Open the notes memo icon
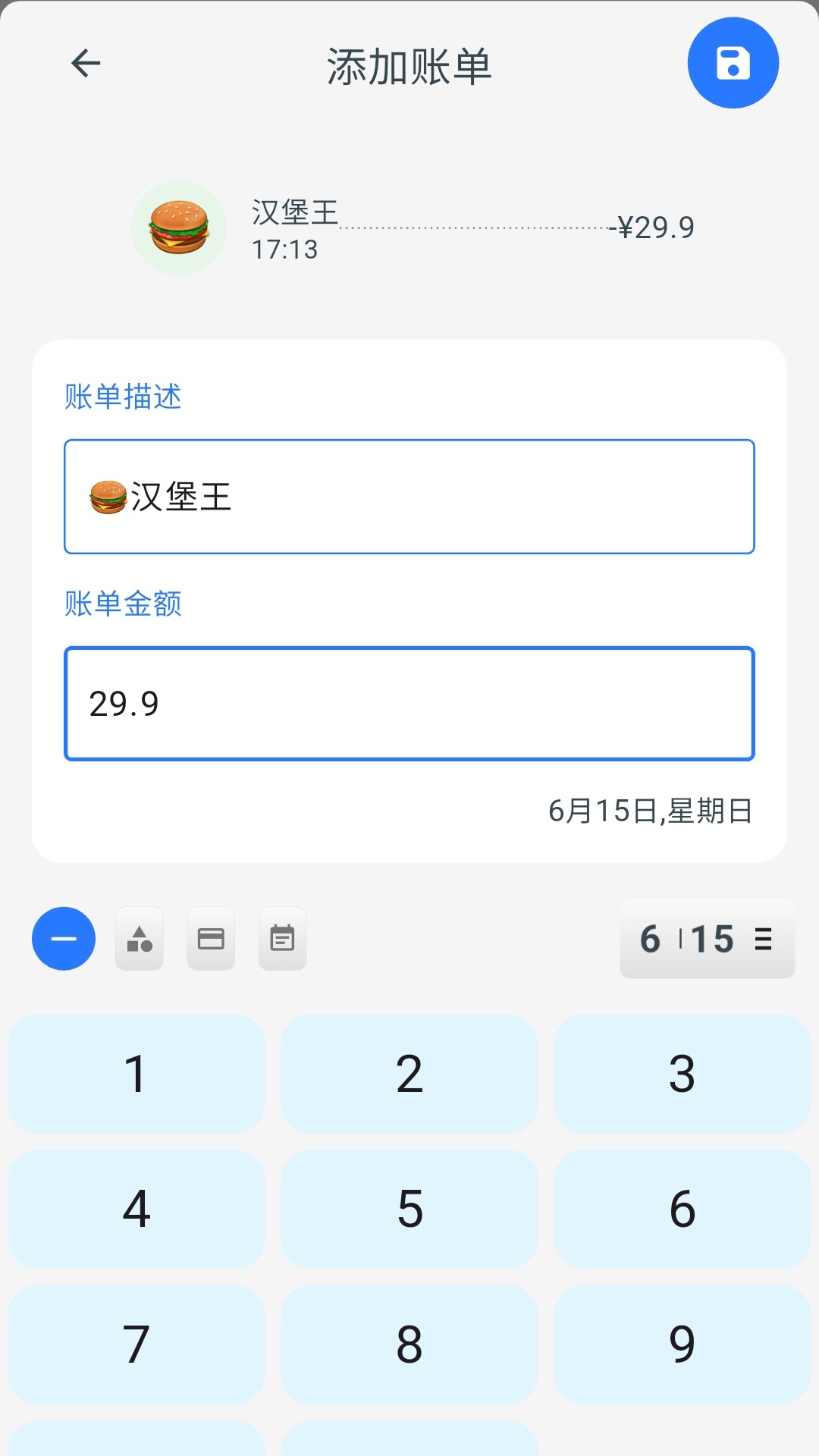This screenshot has height=1456, width=819. coord(282,939)
